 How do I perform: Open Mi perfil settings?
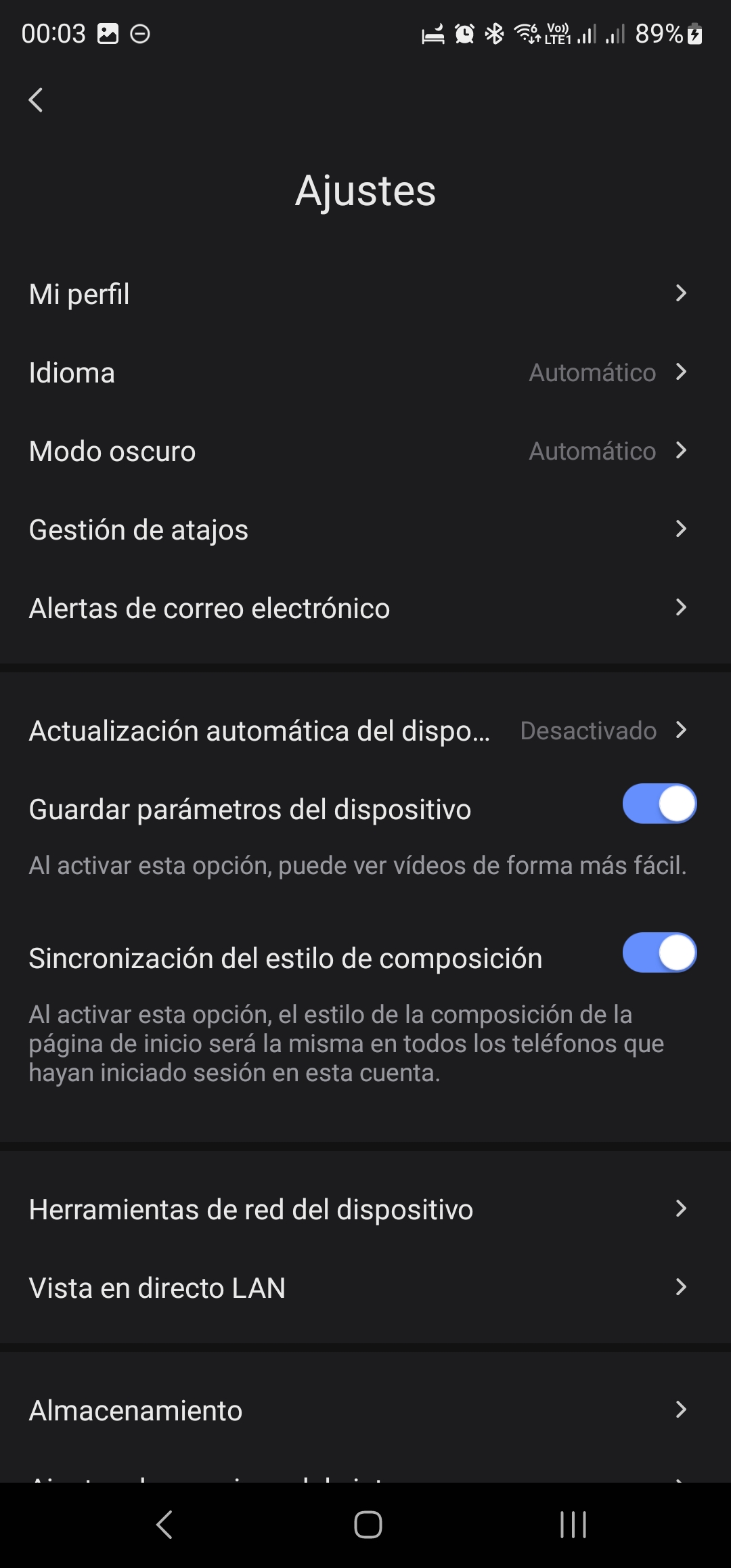click(x=365, y=294)
